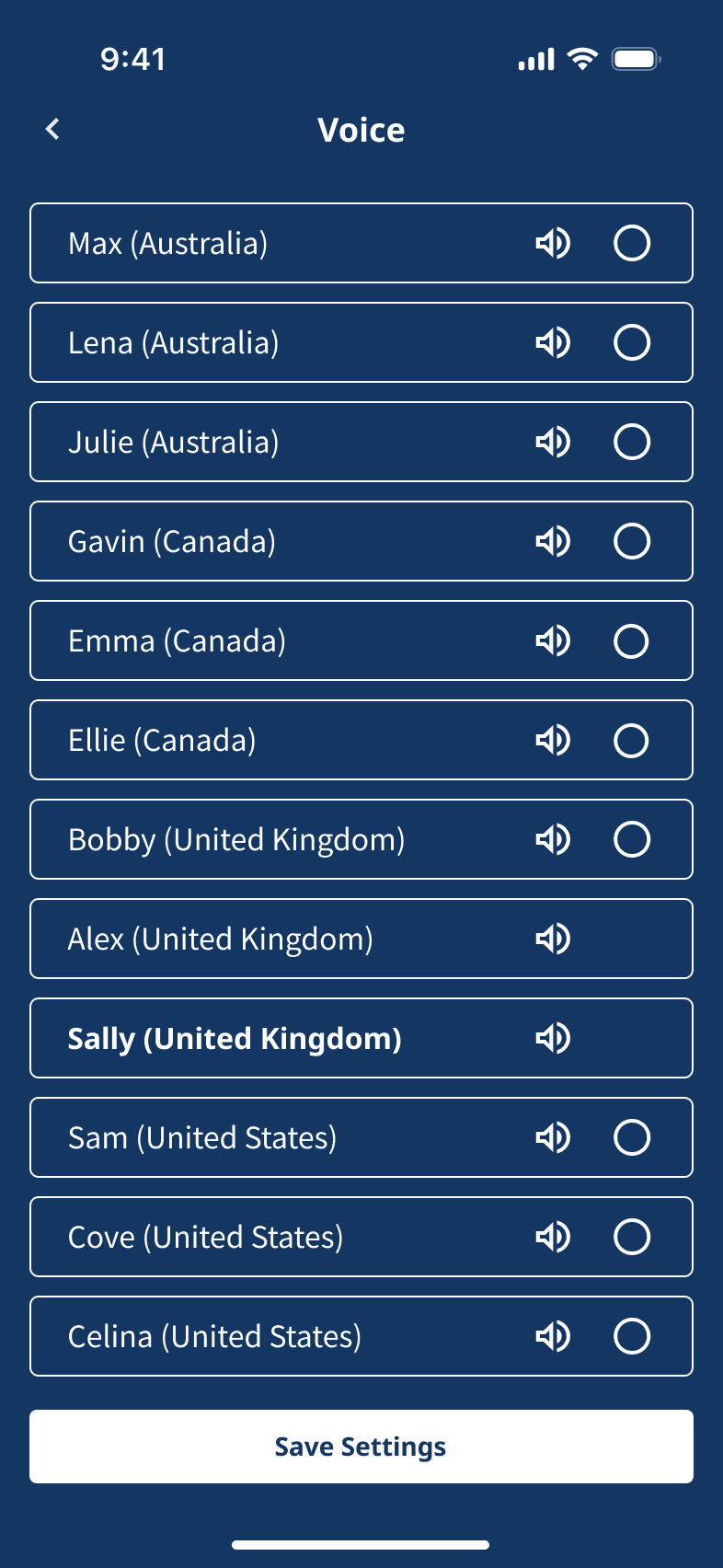Choose Gavin (Canada) radio button
Image resolution: width=723 pixels, height=1568 pixels.
point(632,541)
